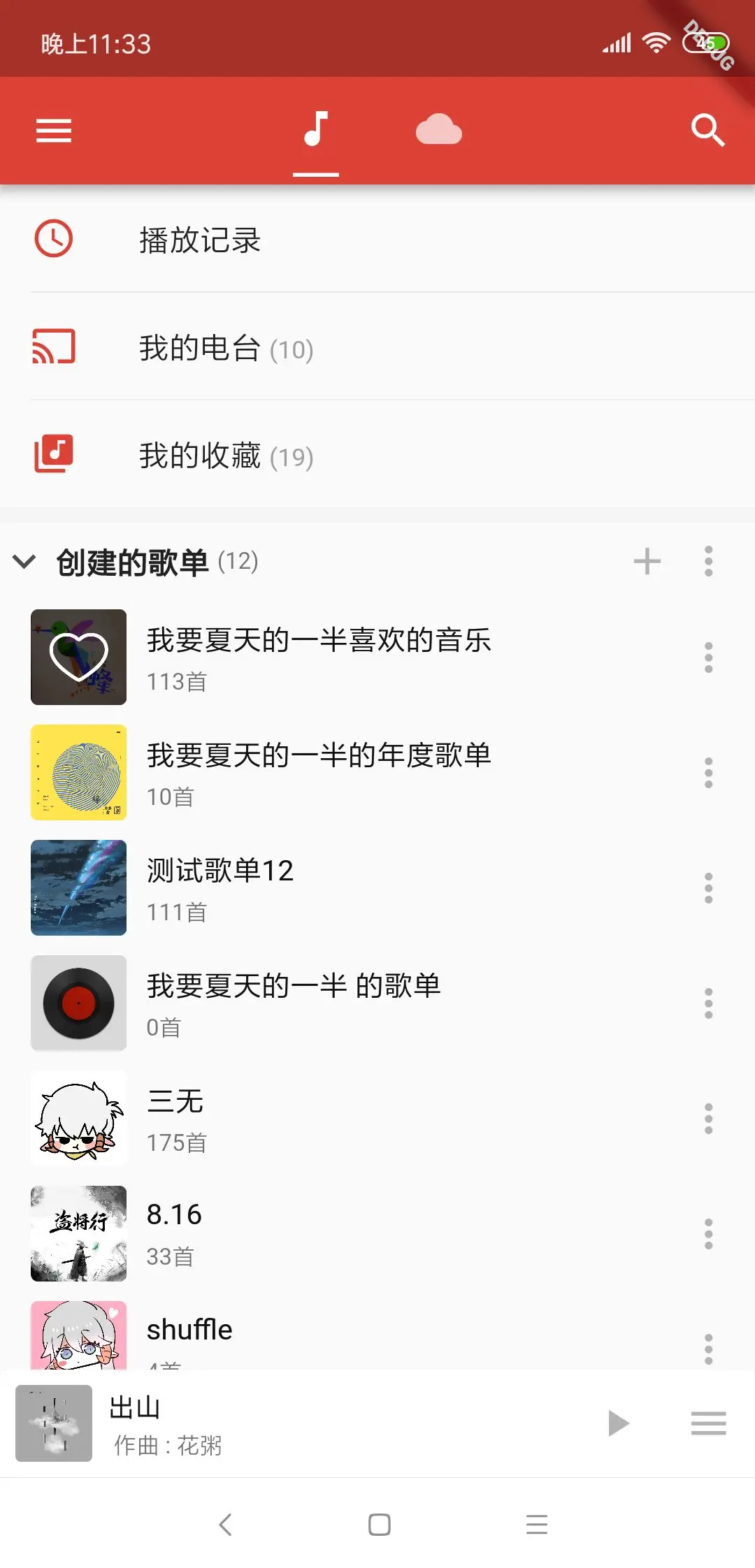This screenshot has width=755, height=1568.
Task: Open more options for 测试歌单12
Action: 708,888
